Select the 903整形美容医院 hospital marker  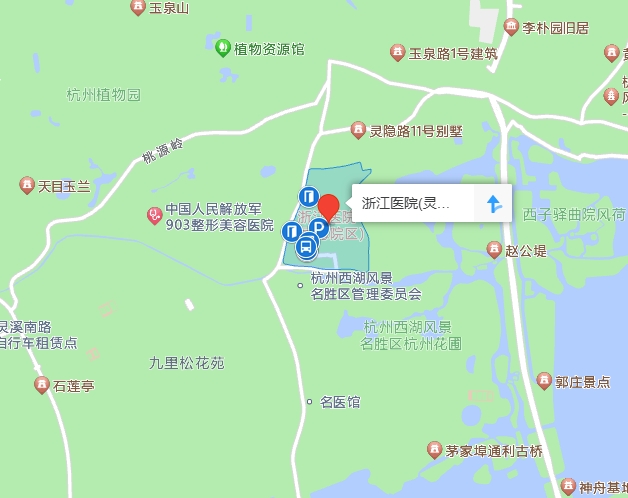(x=153, y=213)
